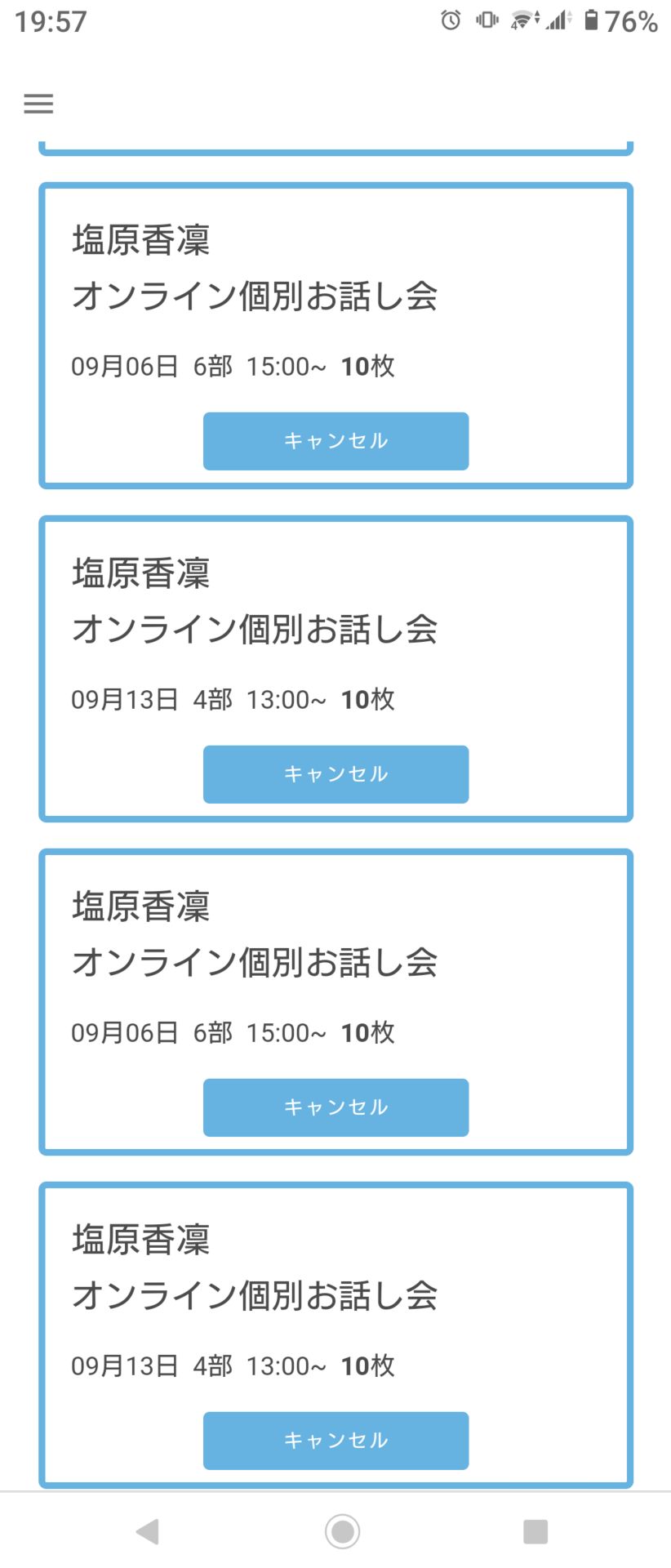The height and width of the screenshot is (1568, 671).
Task: Tap the battery indicator icon
Action: click(x=589, y=20)
